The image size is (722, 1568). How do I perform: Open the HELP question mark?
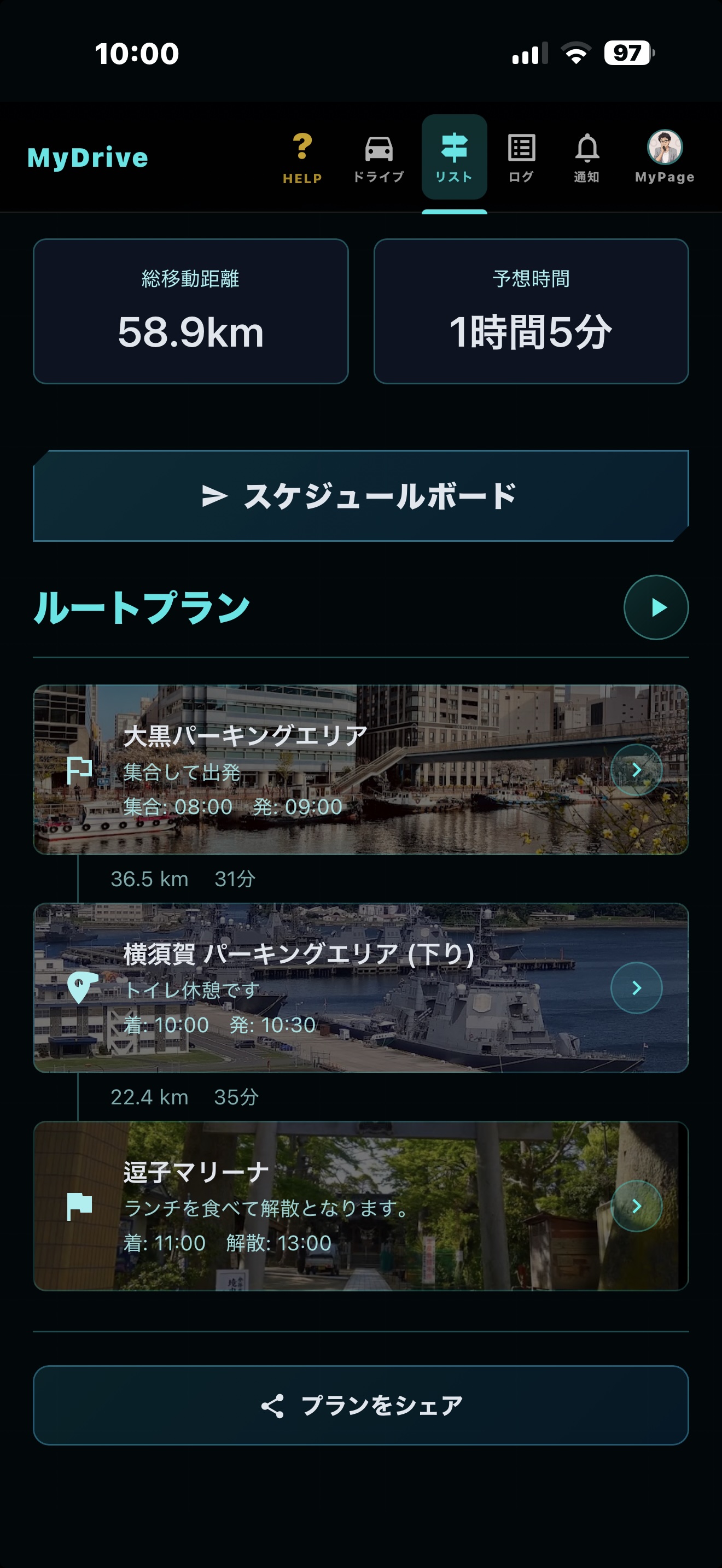point(302,157)
